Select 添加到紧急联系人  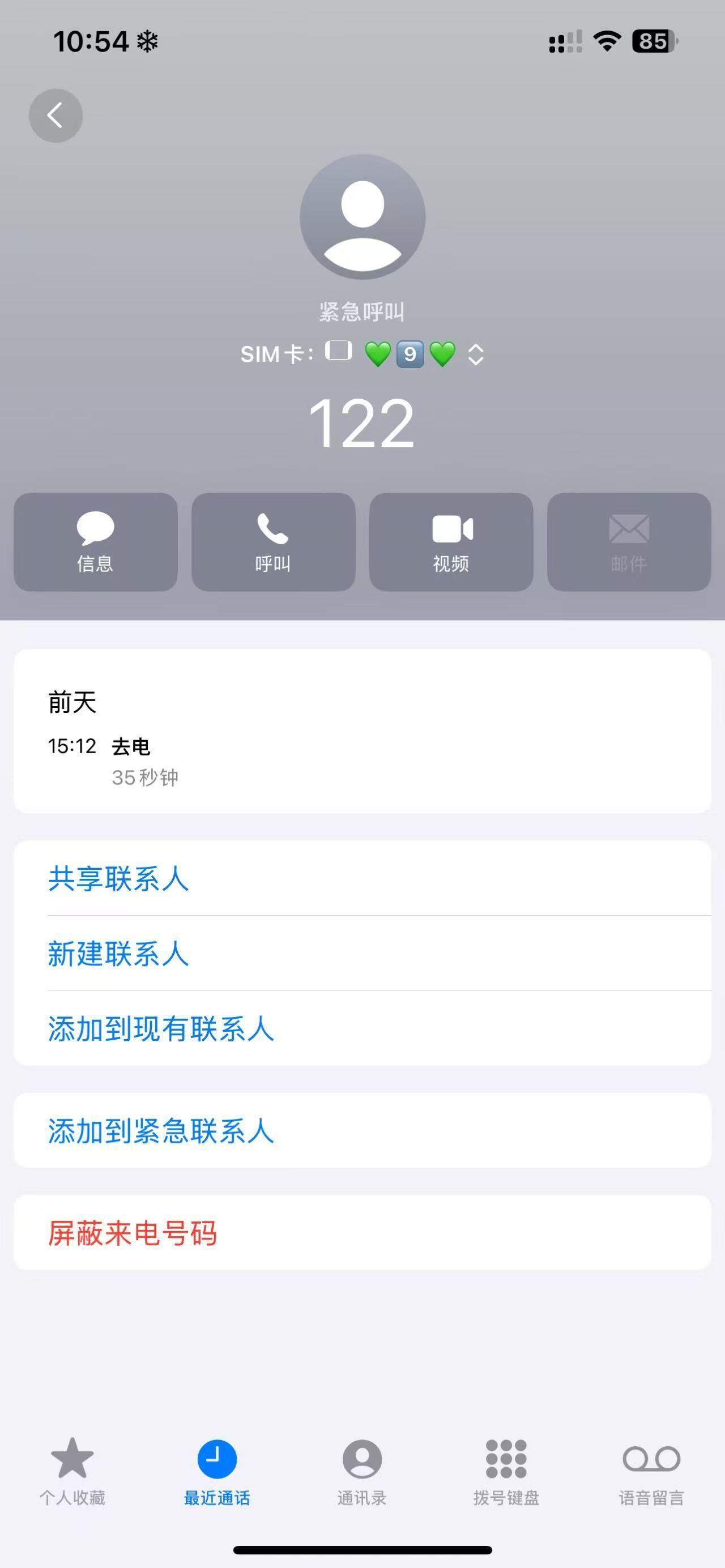[161, 1130]
